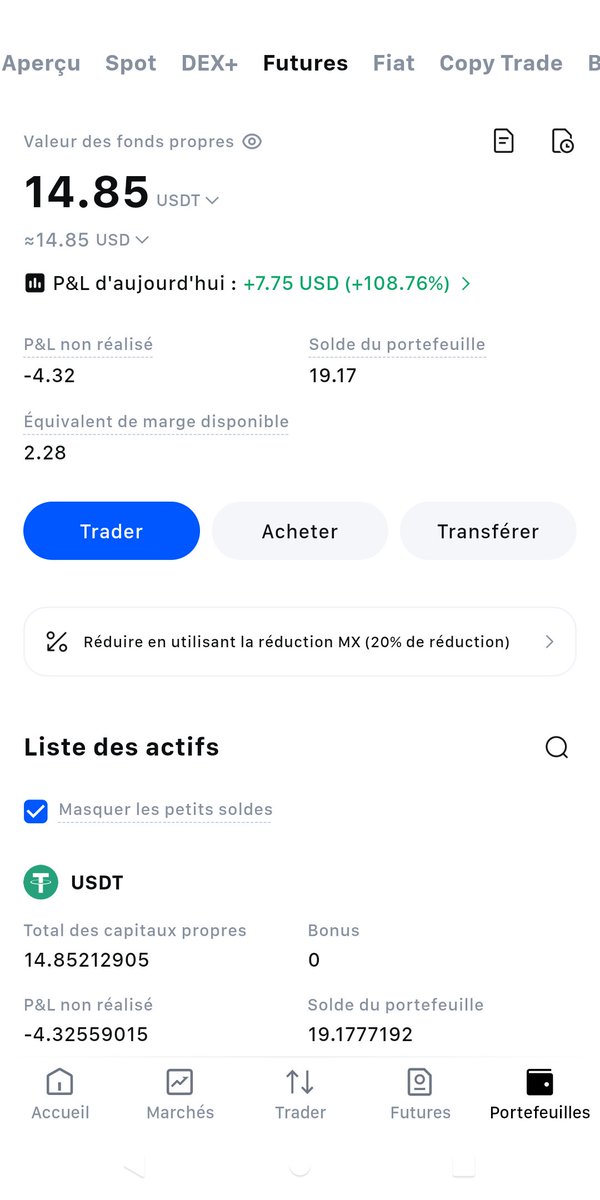Go to Accueil in bottom navigation
The image size is (600, 1200).
click(60, 1094)
